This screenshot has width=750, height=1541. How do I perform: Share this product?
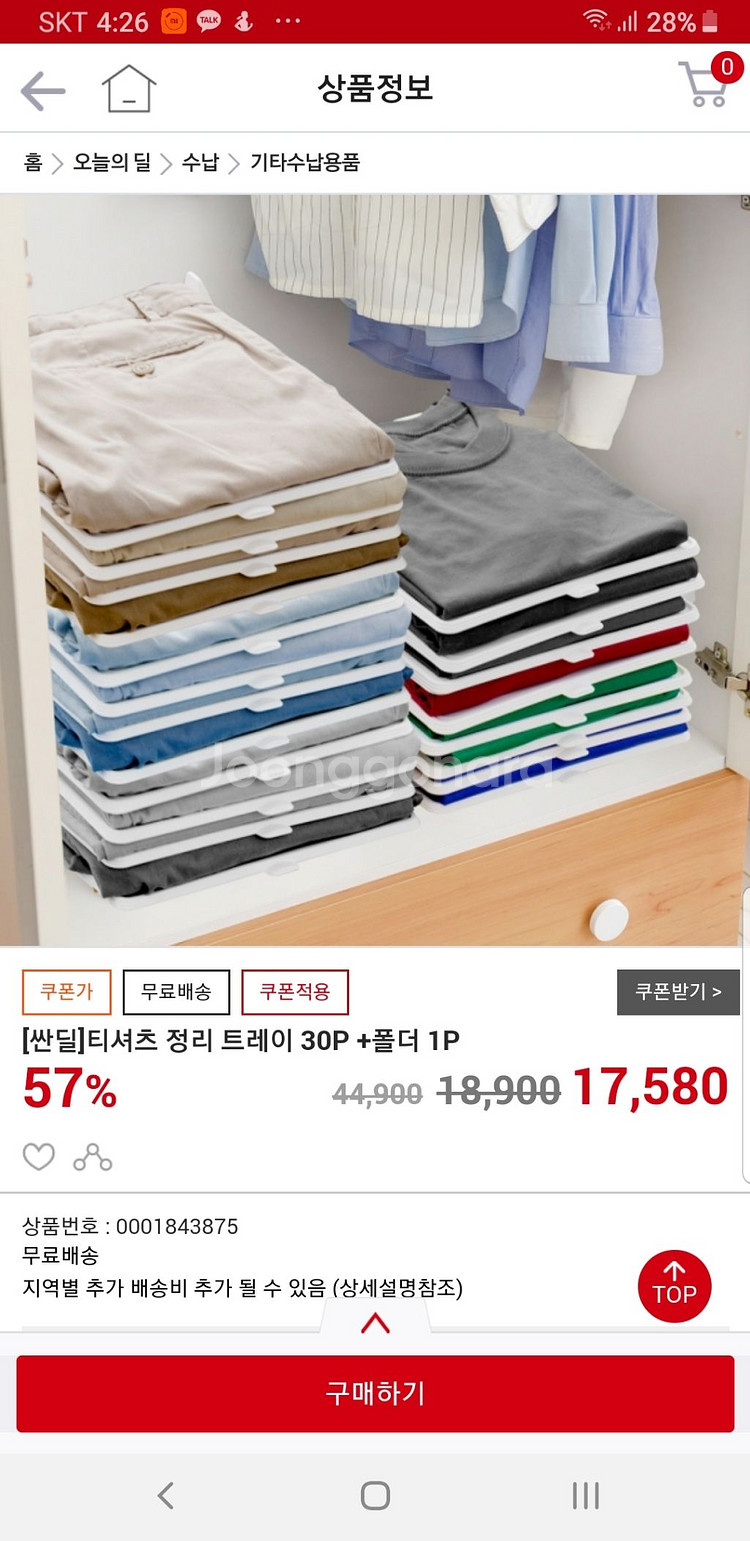click(93, 1157)
